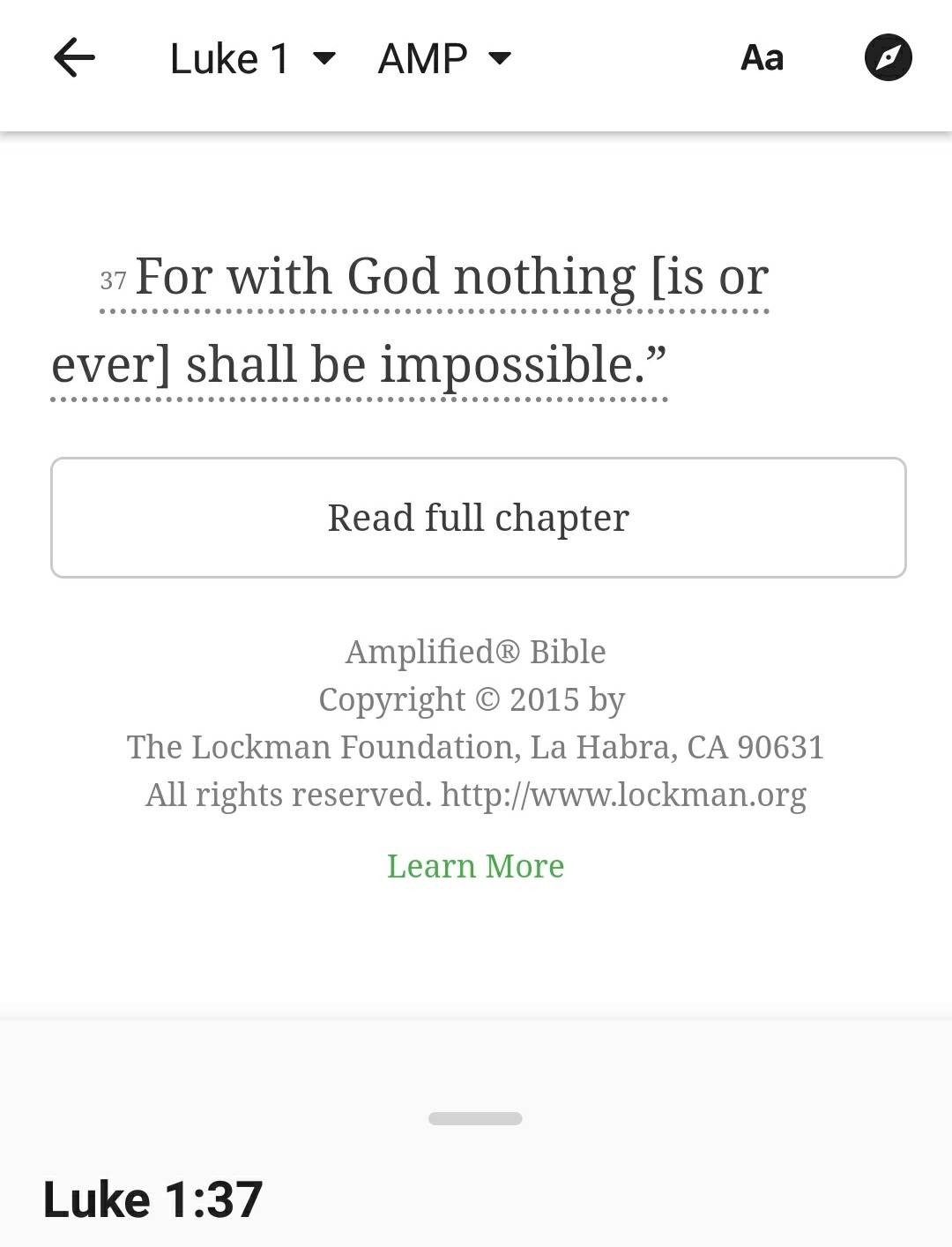The height and width of the screenshot is (1247, 952).
Task: Open the Luke 1 chapter dropdown
Action: (x=252, y=59)
